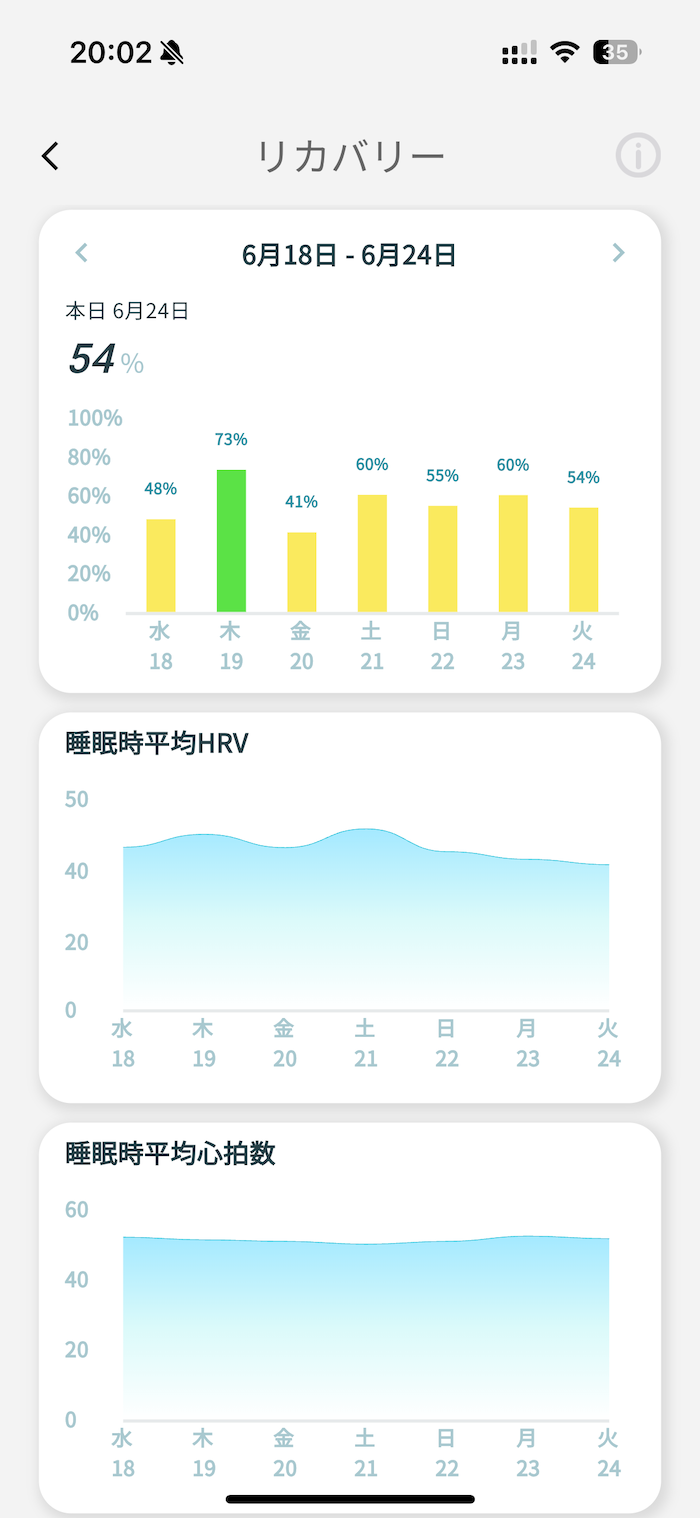The image size is (700, 1518).
Task: Select the 73% recovery bar for 木 19
Action: 231,540
